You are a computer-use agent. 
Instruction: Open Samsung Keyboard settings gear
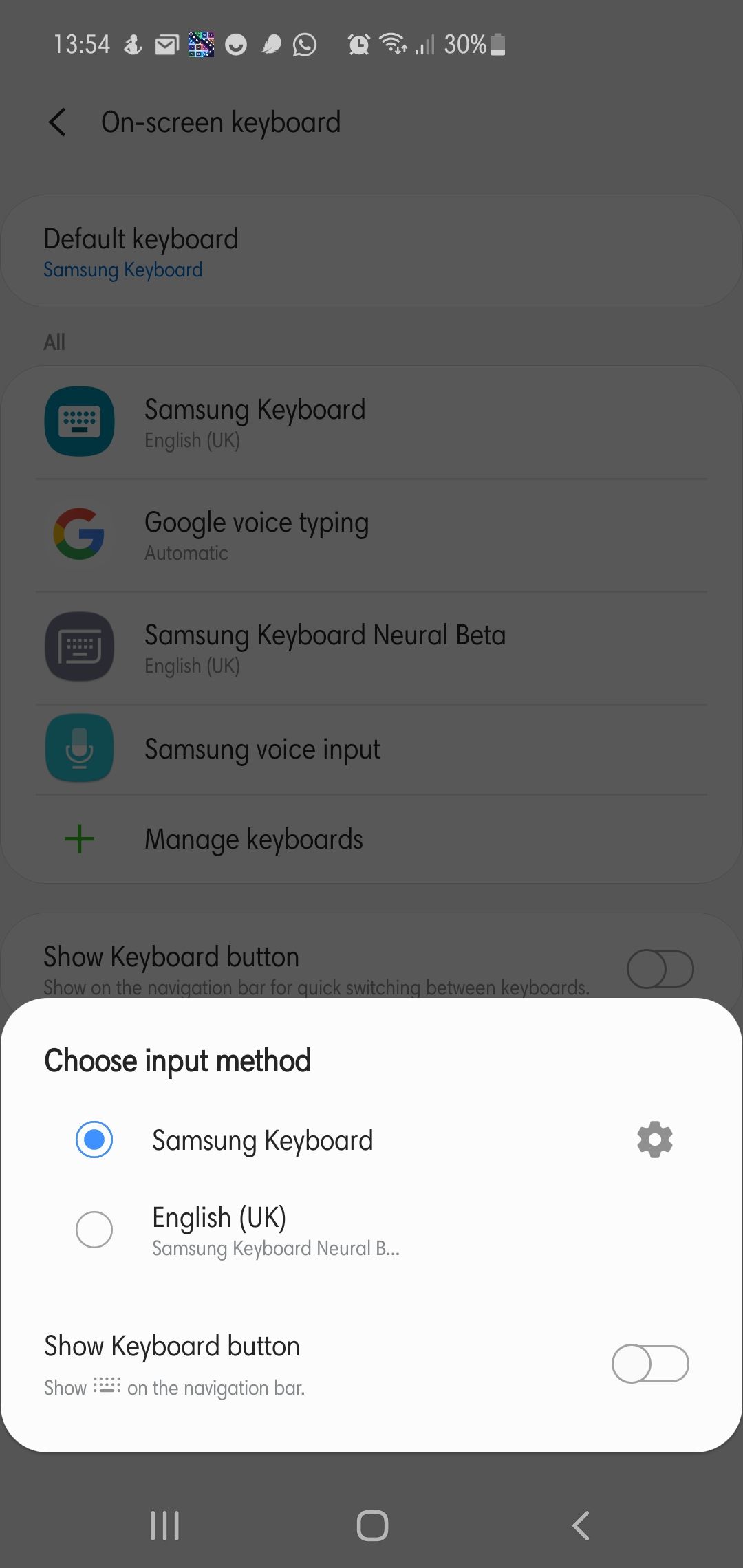pos(654,1140)
